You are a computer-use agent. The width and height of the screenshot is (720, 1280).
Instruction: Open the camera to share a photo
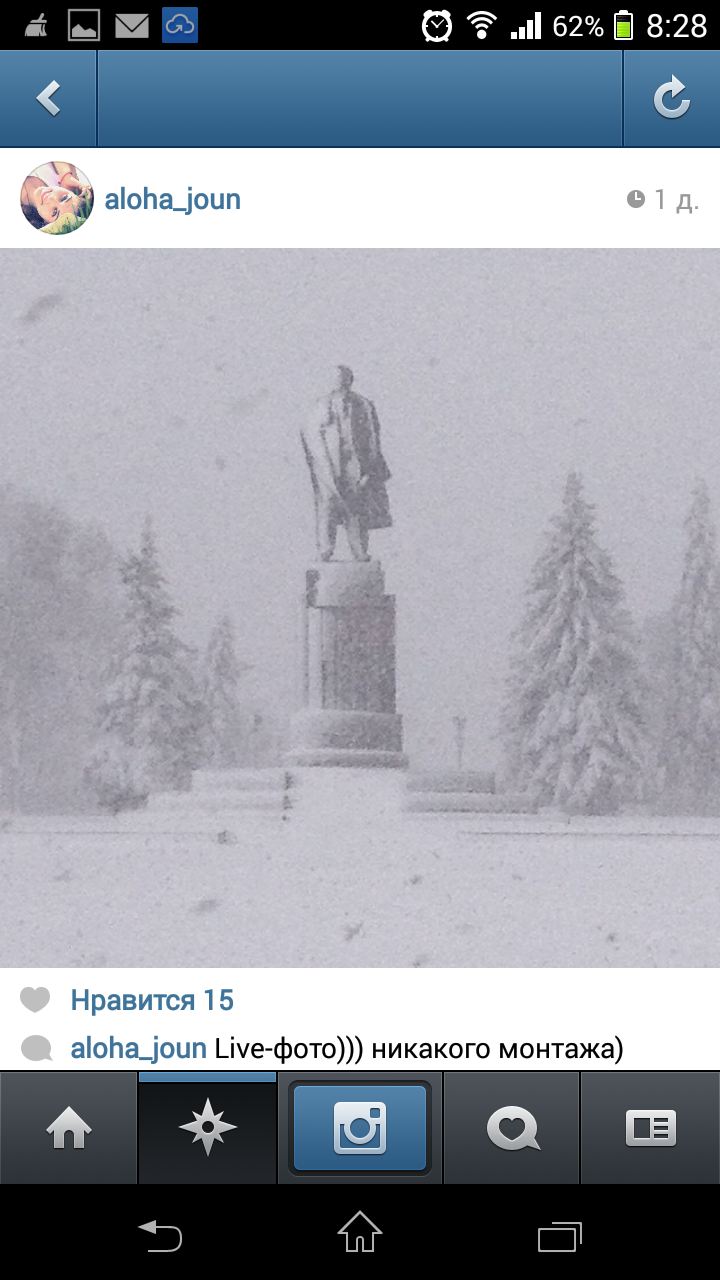coord(360,1128)
